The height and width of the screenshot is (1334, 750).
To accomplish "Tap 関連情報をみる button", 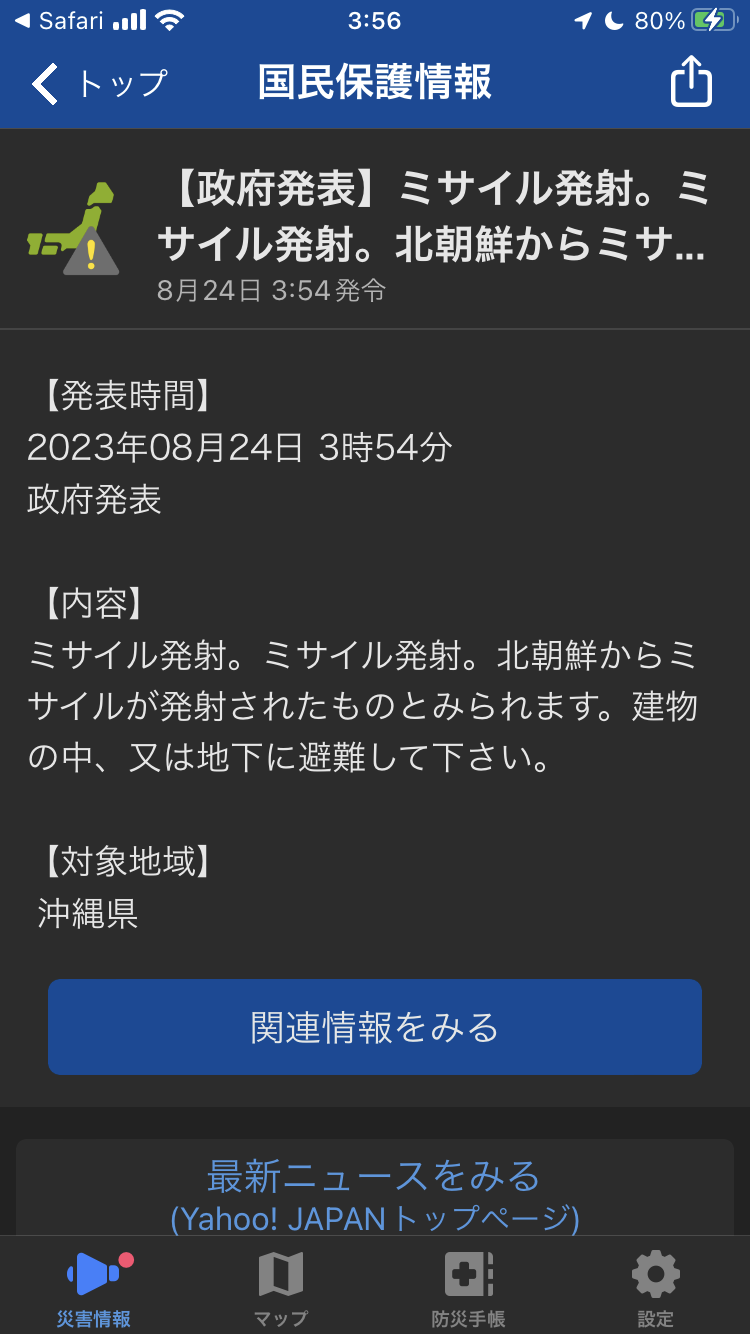I will coord(375,1027).
